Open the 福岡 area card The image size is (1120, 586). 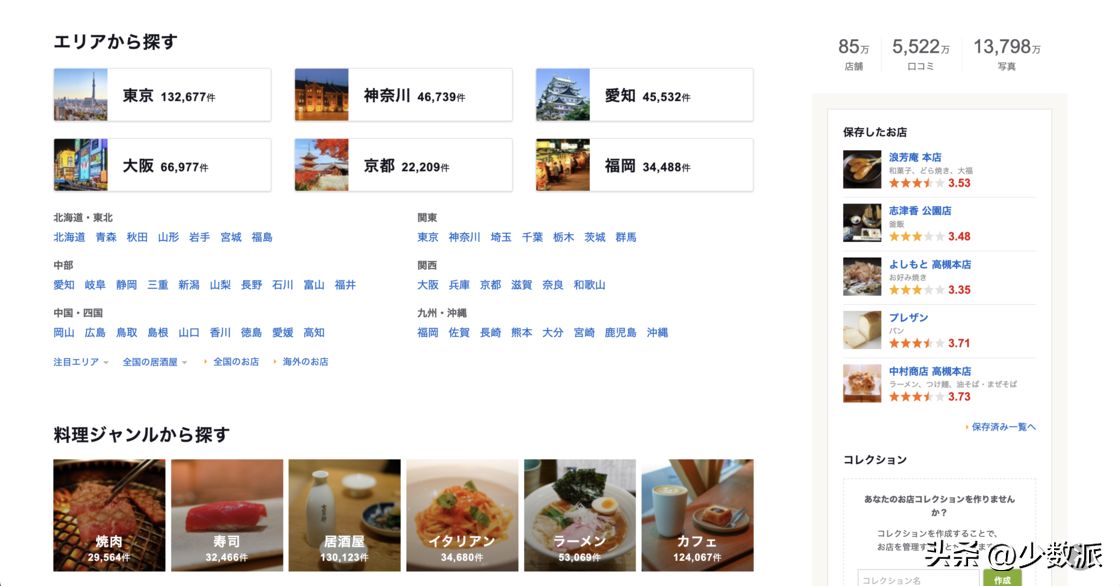644,166
